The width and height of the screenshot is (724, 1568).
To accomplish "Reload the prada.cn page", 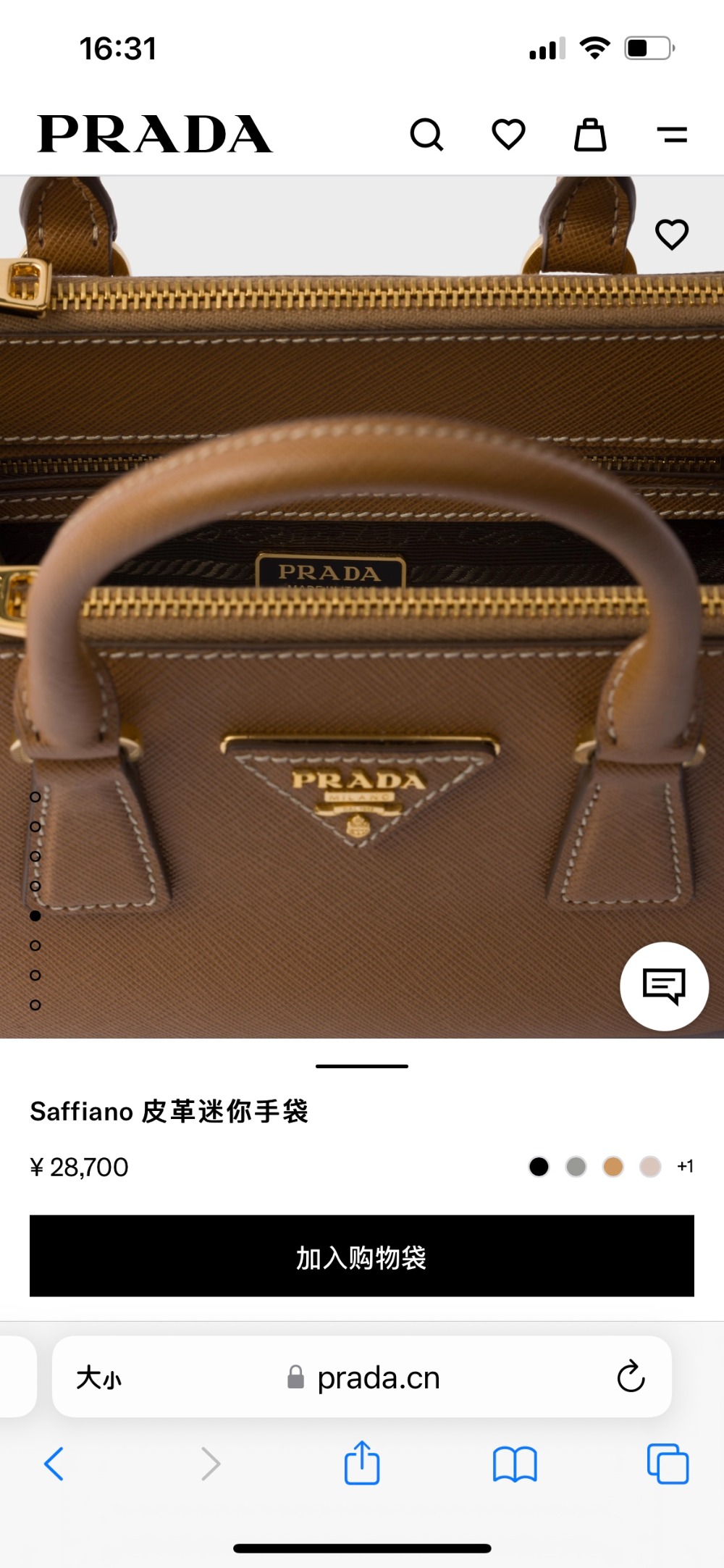I will (631, 1377).
